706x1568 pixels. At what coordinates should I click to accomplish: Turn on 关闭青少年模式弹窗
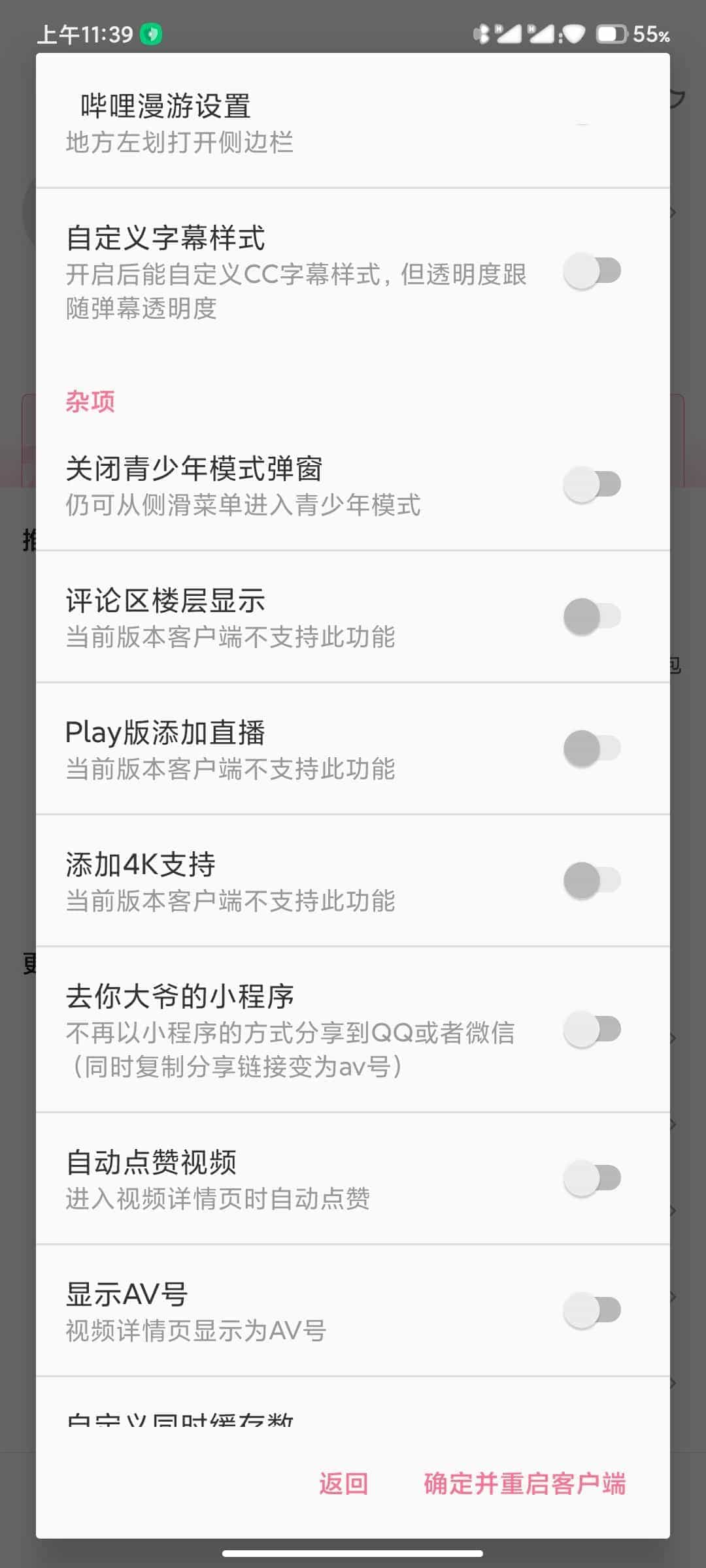coord(594,485)
